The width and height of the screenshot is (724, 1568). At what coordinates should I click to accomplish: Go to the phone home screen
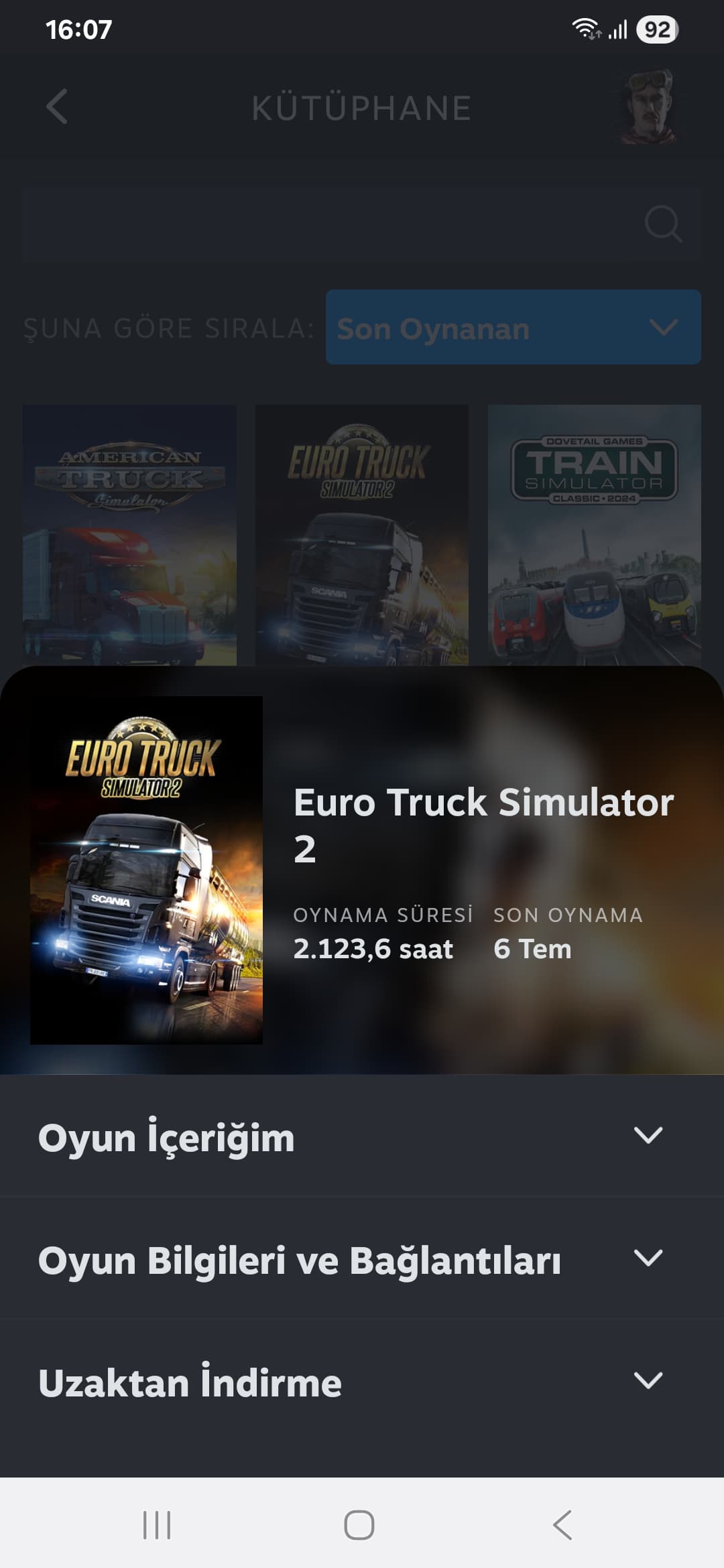click(x=359, y=1524)
